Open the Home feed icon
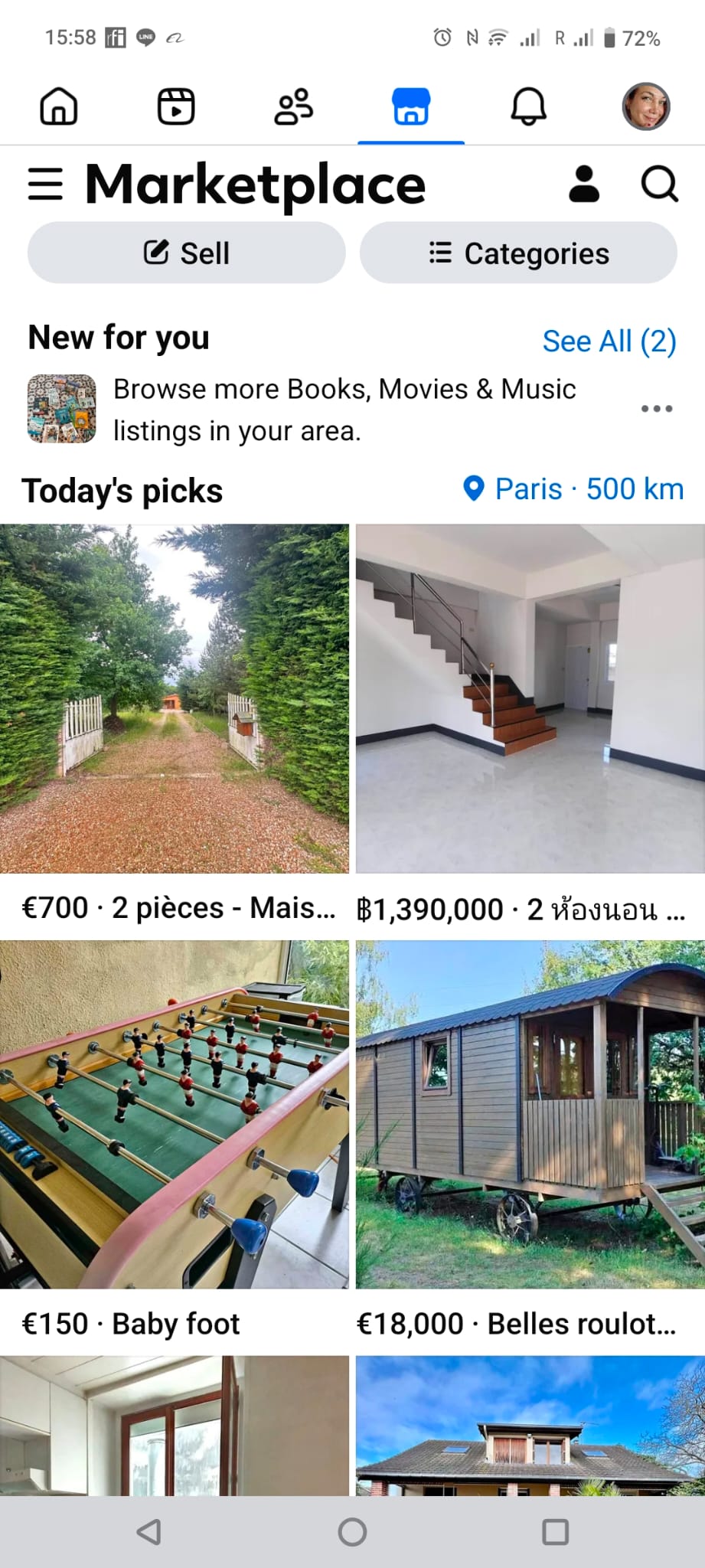The height and width of the screenshot is (1568, 705). (x=58, y=107)
